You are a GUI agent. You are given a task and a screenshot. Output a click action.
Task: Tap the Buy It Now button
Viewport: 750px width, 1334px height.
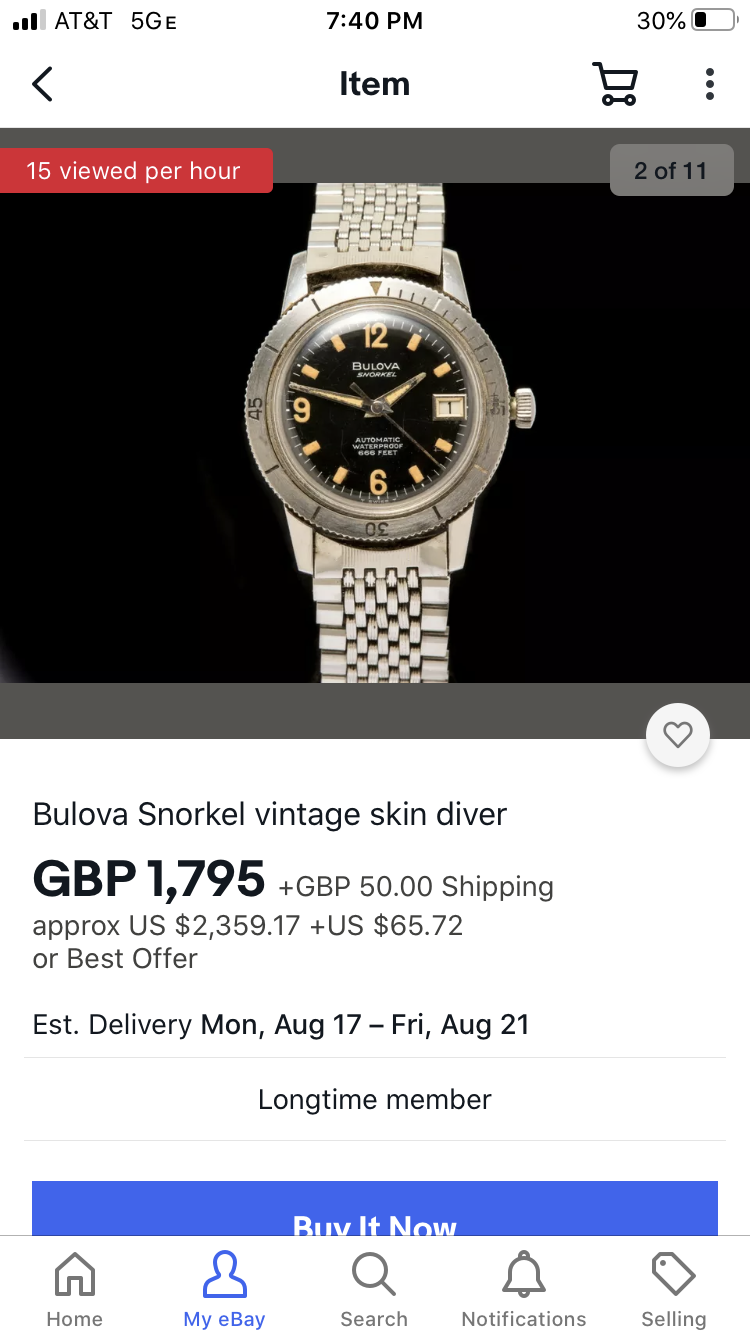pyautogui.click(x=375, y=1212)
